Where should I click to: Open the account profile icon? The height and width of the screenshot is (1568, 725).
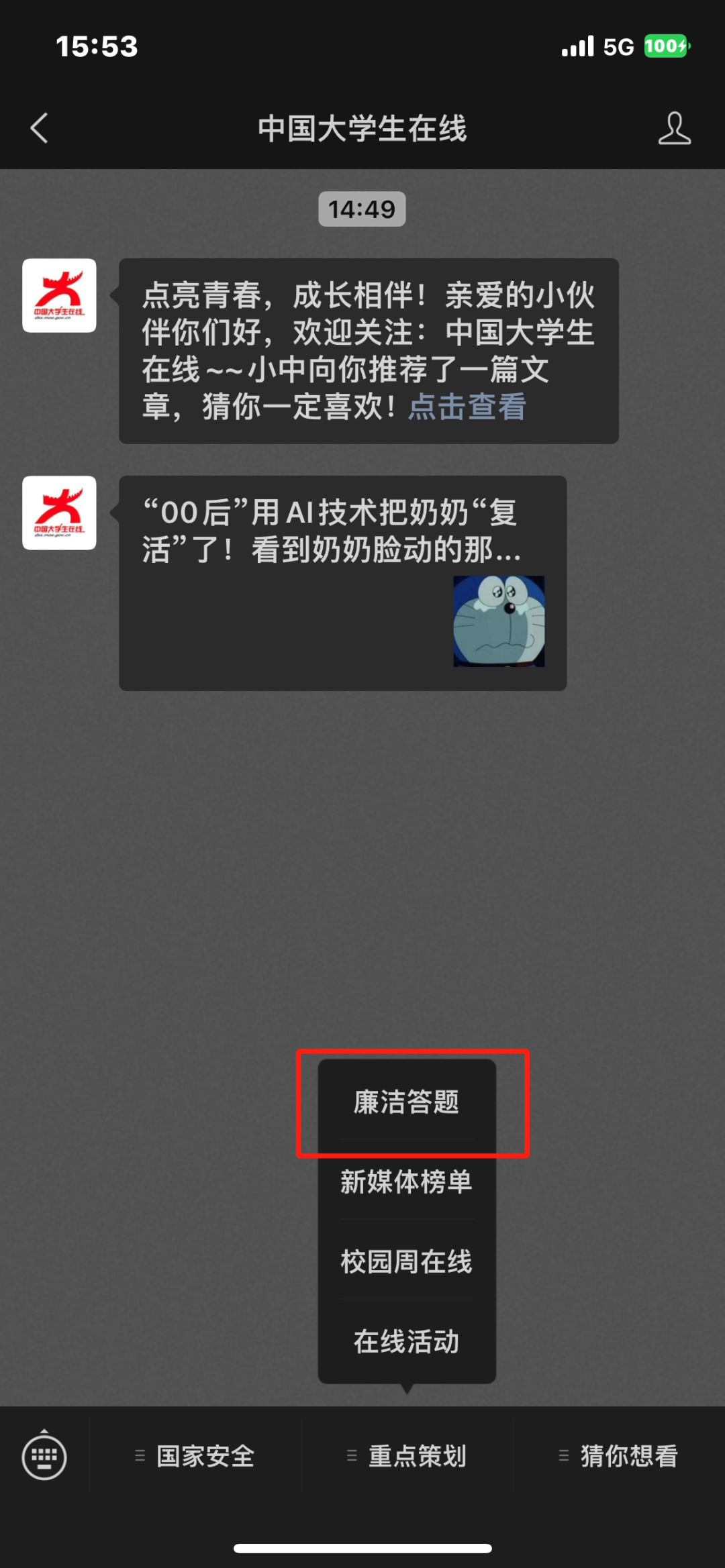tap(674, 128)
